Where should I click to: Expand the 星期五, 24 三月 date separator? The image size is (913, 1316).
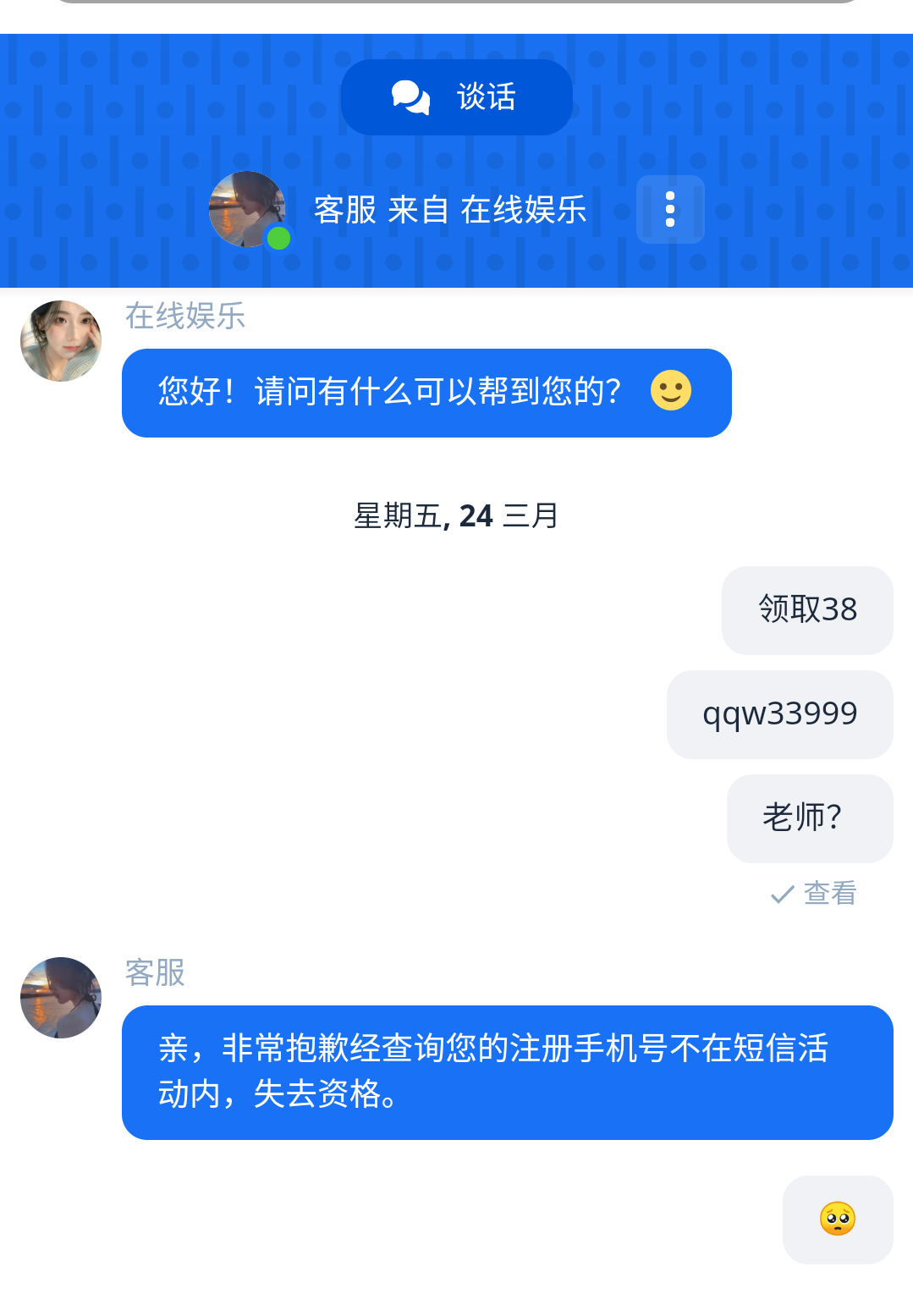coord(456,515)
